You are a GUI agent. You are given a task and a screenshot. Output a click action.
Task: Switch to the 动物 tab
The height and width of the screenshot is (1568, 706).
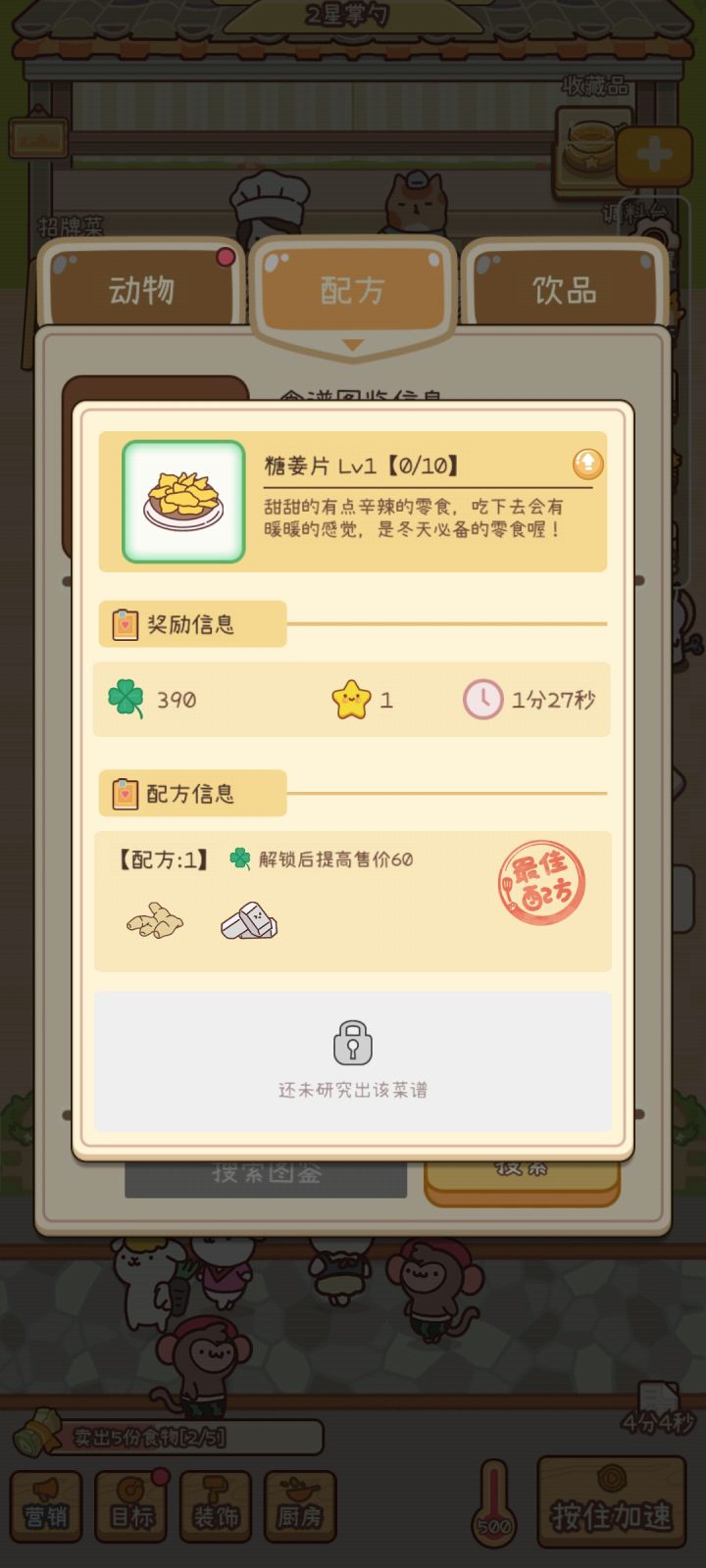(140, 287)
